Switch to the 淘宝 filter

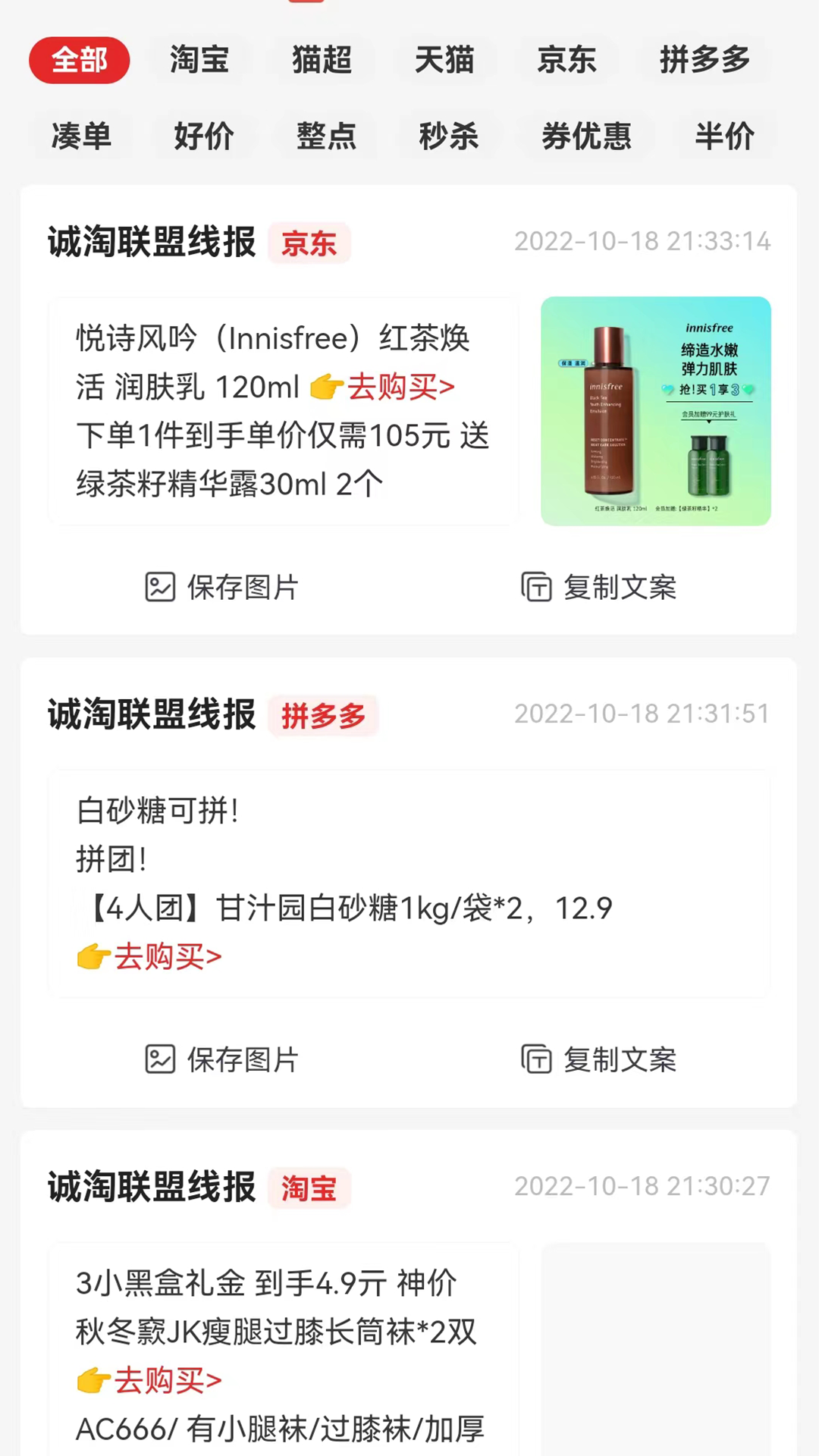pyautogui.click(x=199, y=60)
